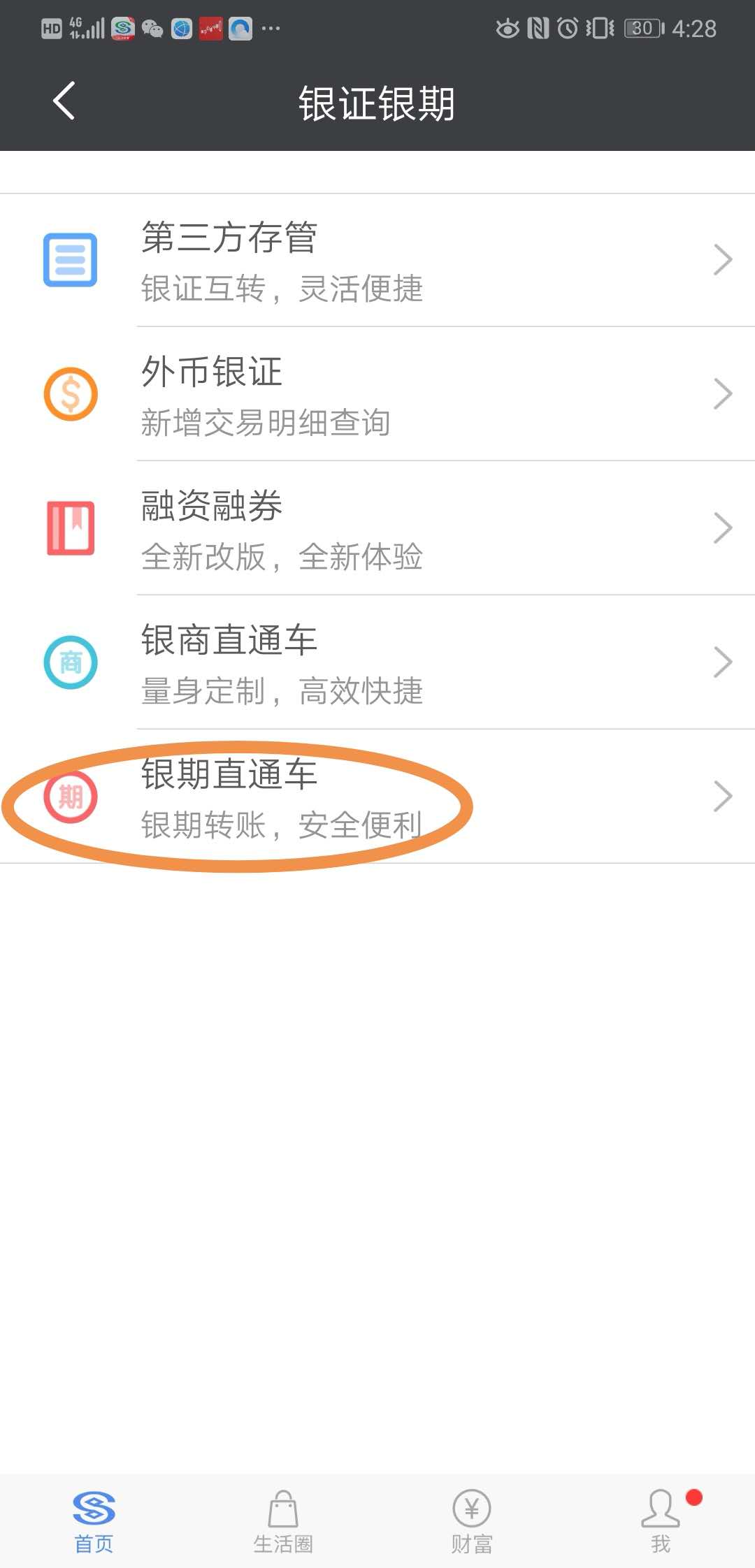Open 融资融券 row
Screen dimensions: 755x1568
point(377,528)
